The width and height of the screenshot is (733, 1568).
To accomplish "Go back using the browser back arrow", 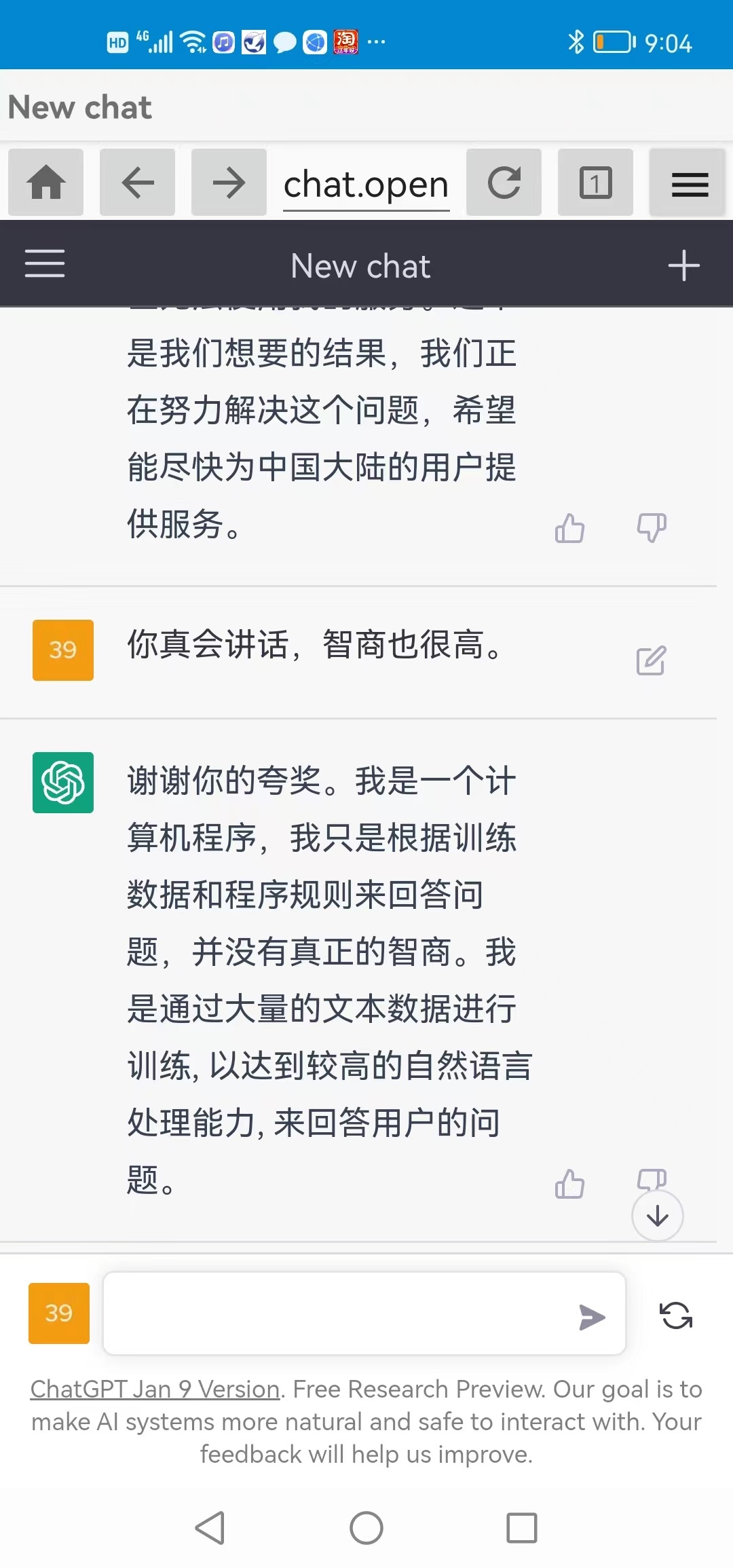I will (x=137, y=182).
